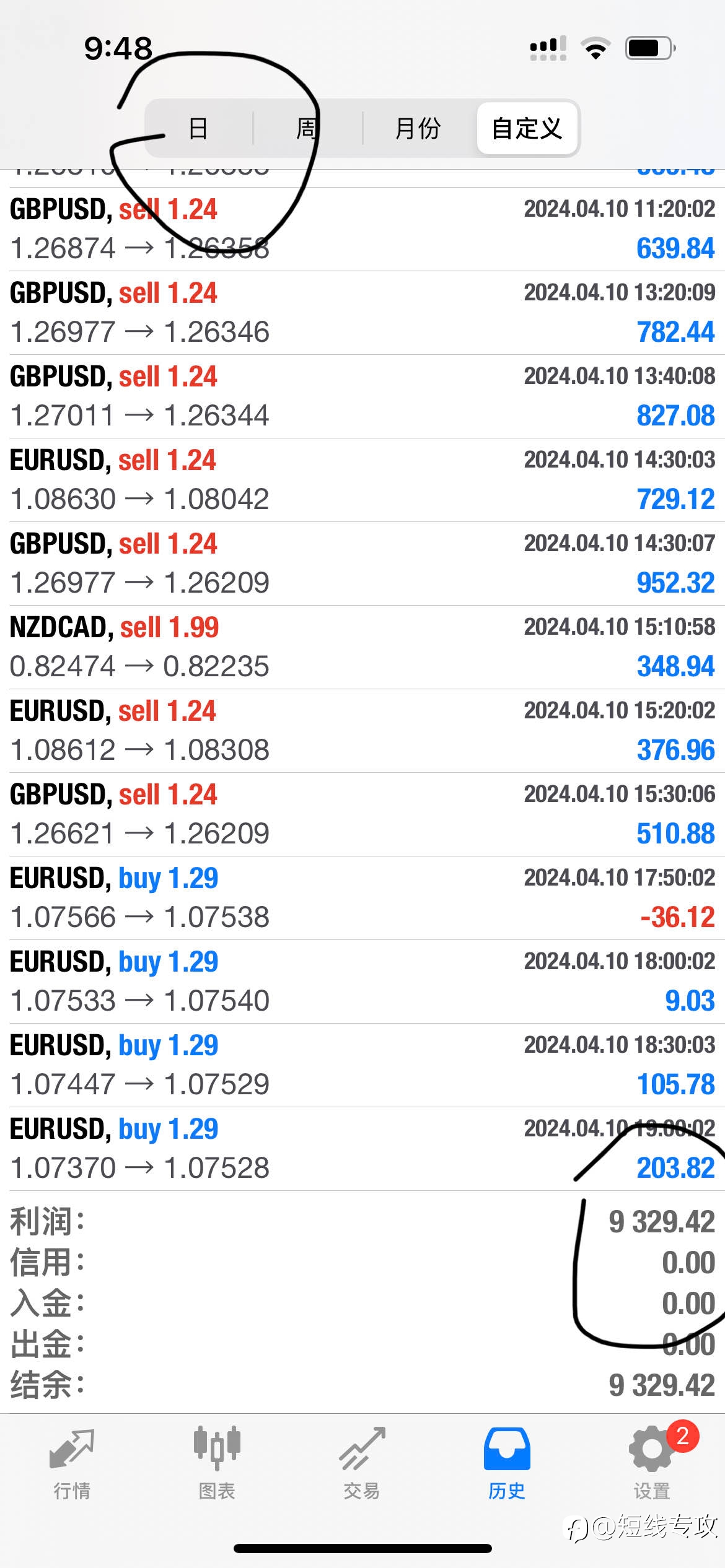Open the NZDCAD sell 1.99 trade
The width and height of the screenshot is (725, 1568).
pyautogui.click(x=362, y=647)
